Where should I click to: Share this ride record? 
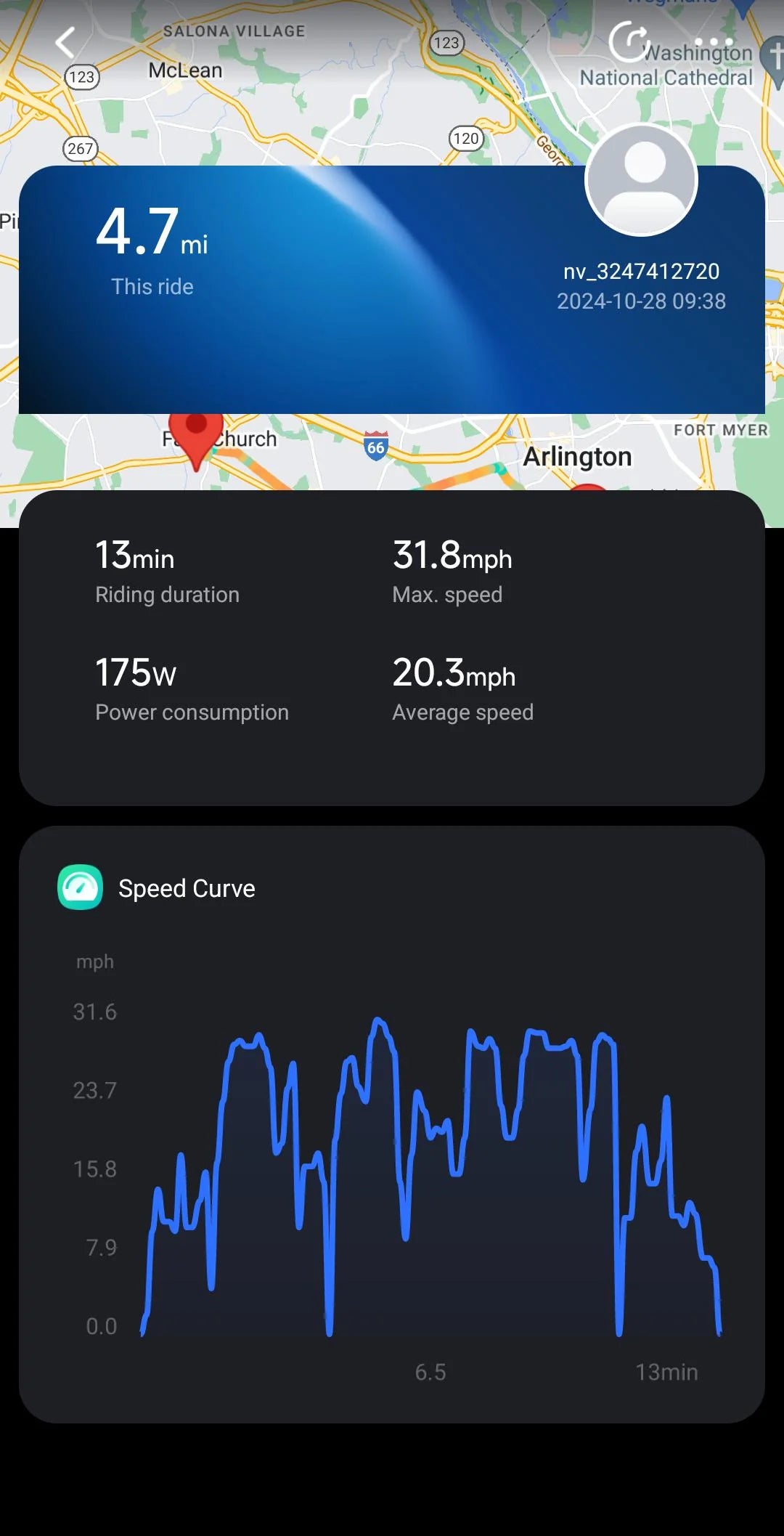pos(629,41)
